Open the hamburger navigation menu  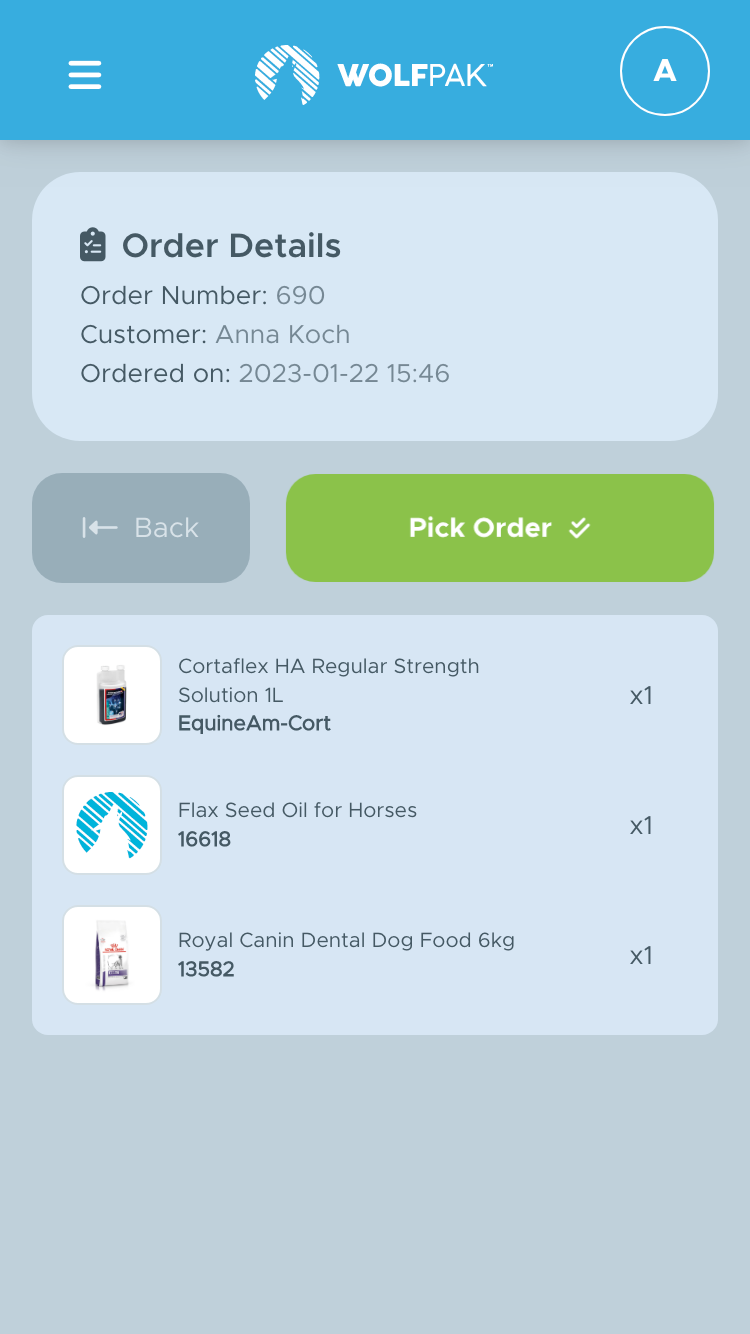[x=84, y=75]
